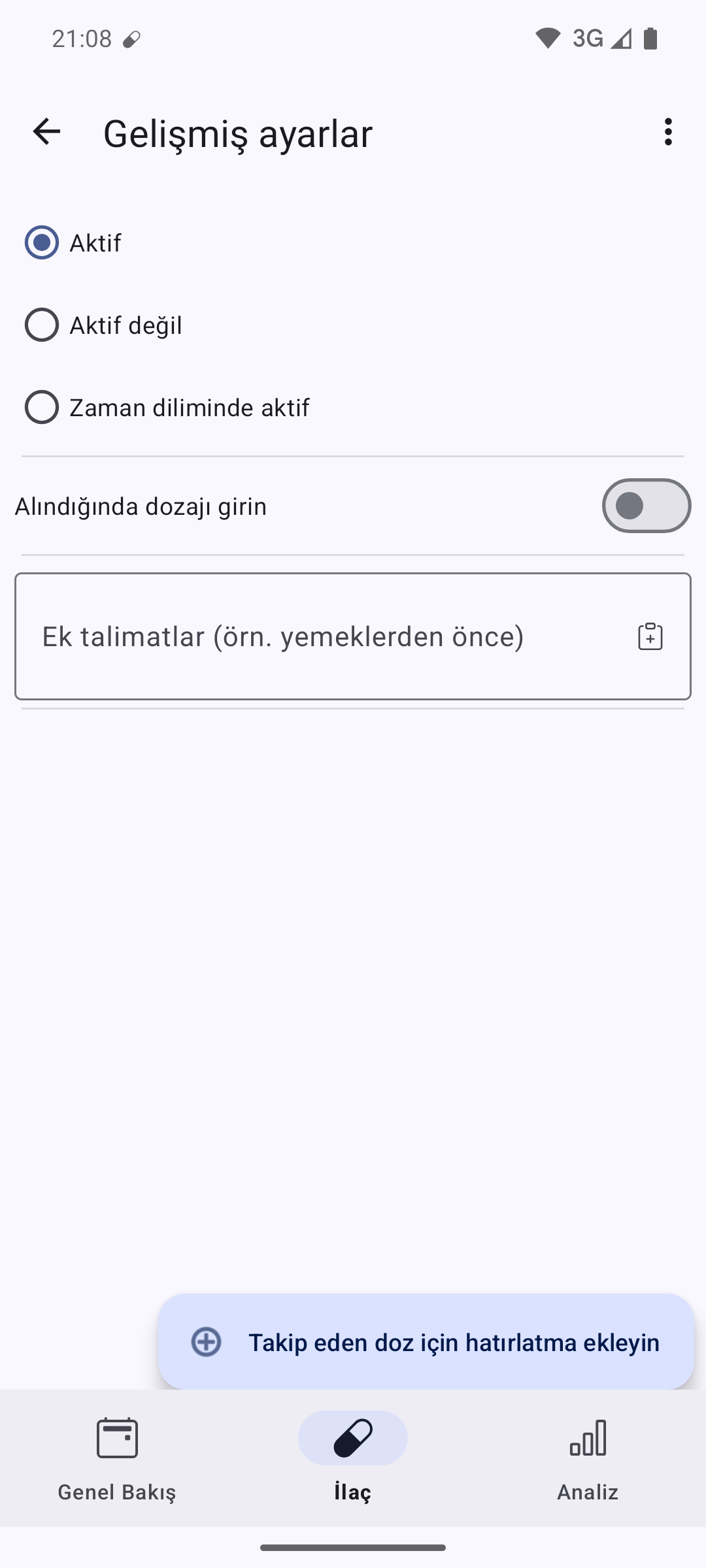Tap Takip eden doz için hatırlatma ekleyin

click(x=426, y=1342)
